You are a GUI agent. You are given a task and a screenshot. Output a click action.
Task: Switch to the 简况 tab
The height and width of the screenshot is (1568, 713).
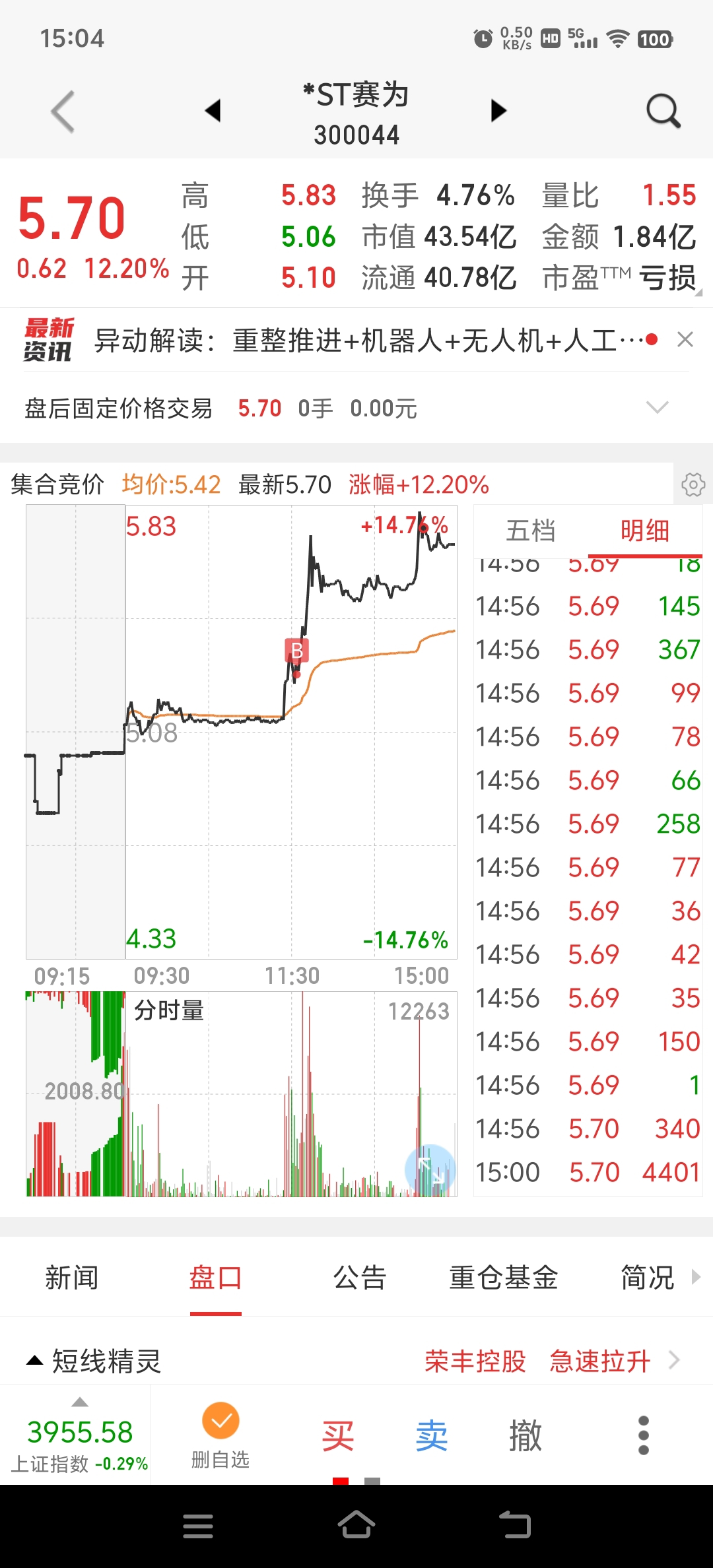click(x=648, y=1278)
